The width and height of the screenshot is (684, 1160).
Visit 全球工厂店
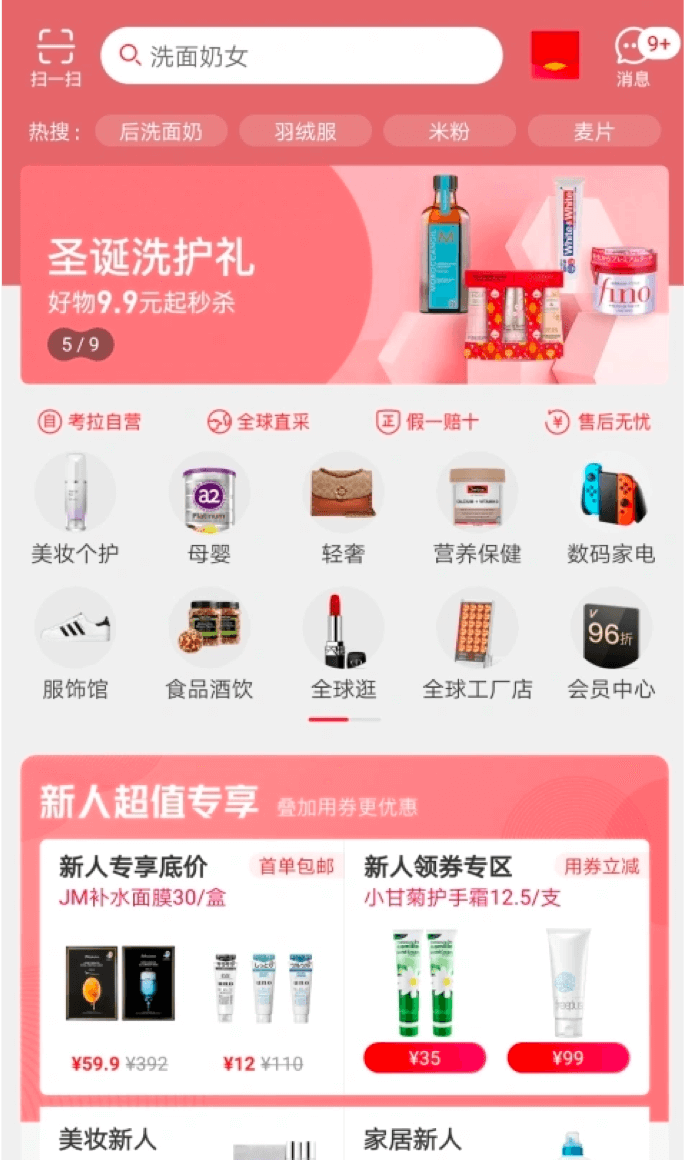(x=477, y=644)
